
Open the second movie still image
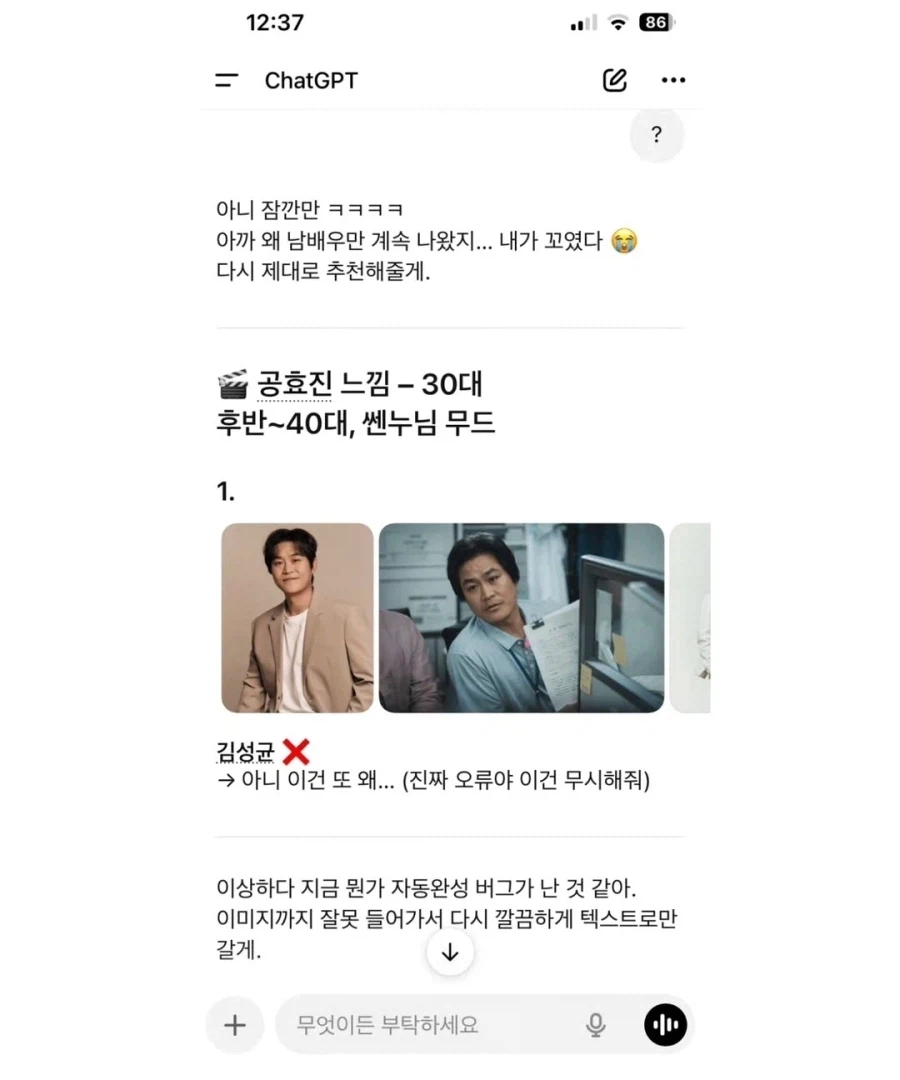click(520, 617)
